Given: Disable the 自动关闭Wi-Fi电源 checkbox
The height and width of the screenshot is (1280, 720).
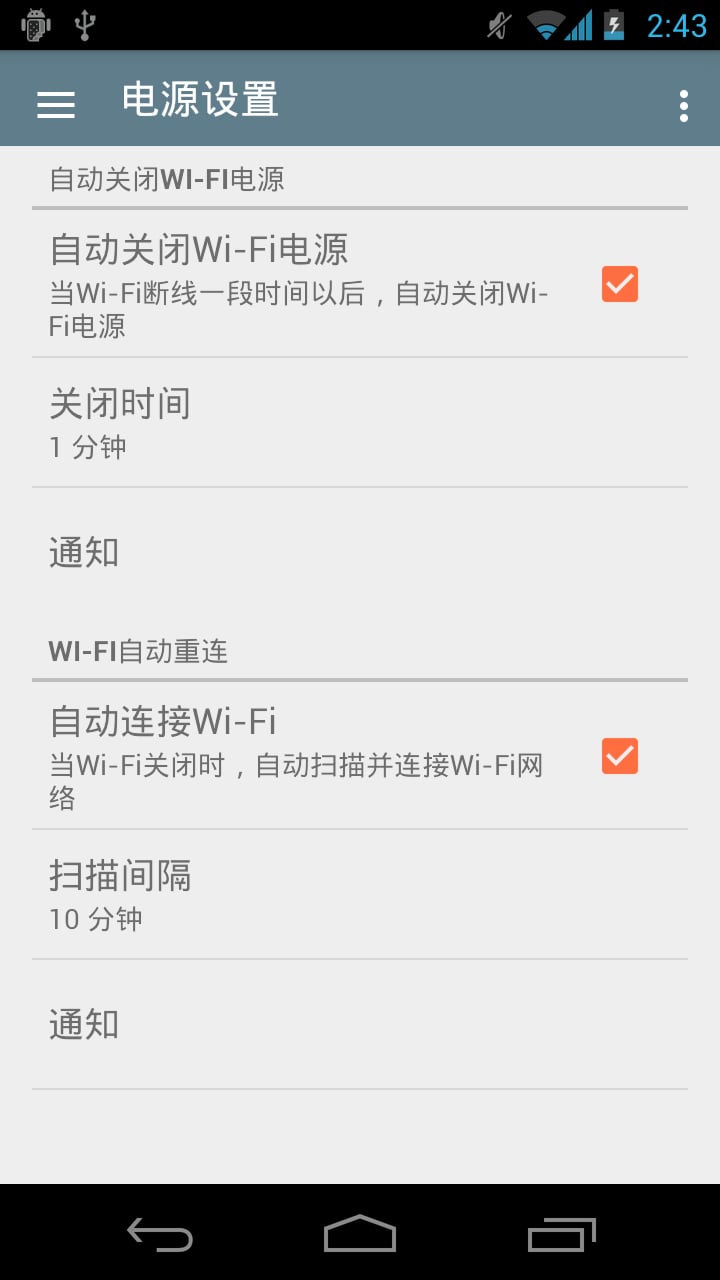Looking at the screenshot, I should (x=619, y=284).
